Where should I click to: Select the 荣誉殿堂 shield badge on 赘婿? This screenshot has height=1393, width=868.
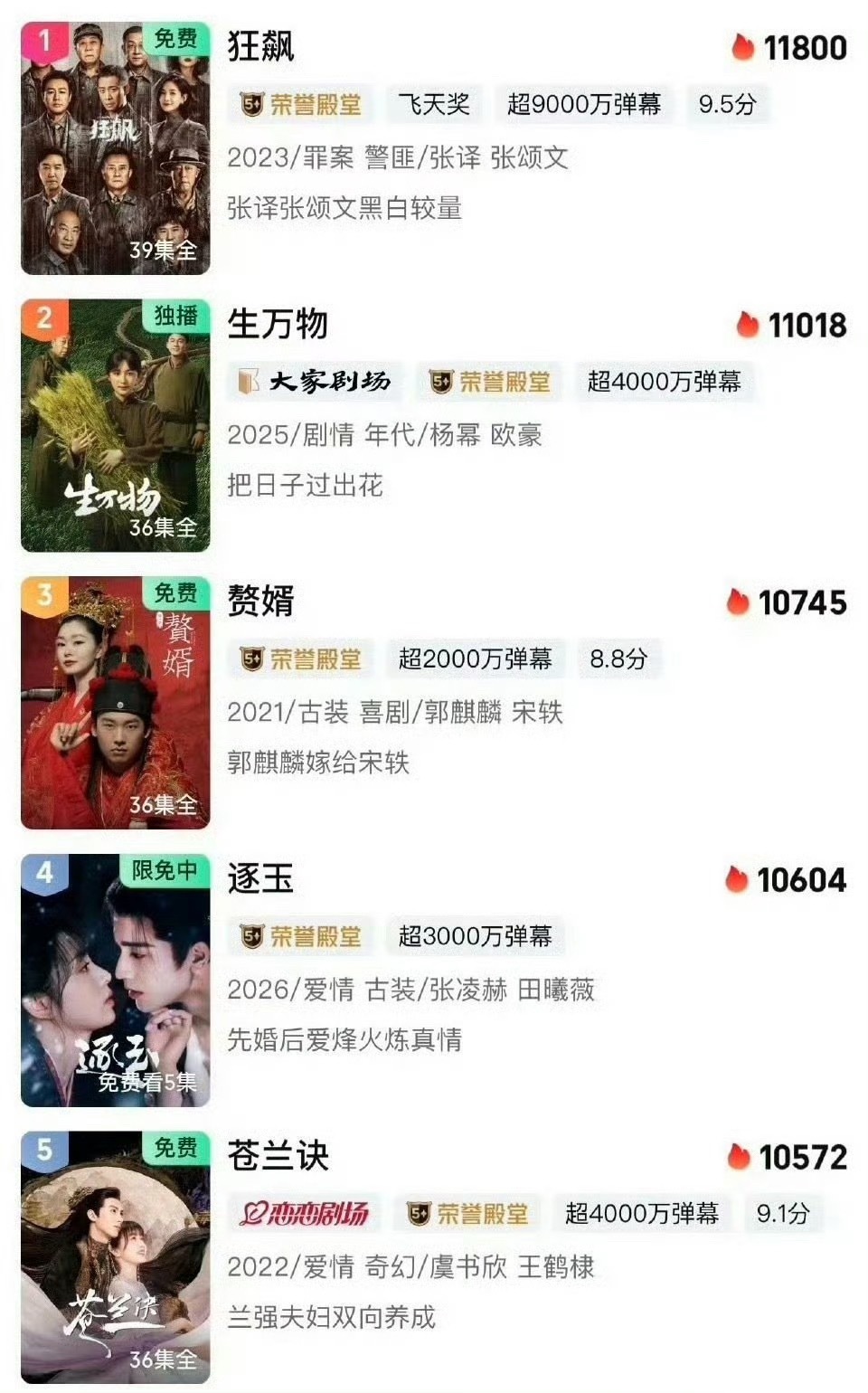(300, 659)
